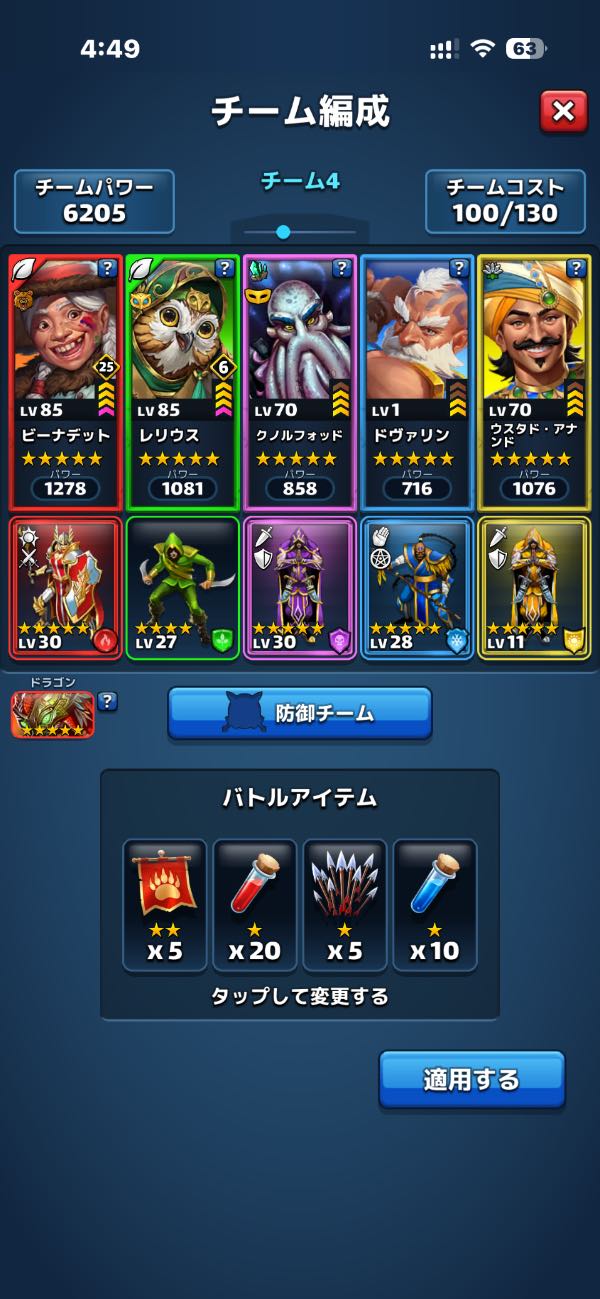Tap the green Lv27 troop card

point(182,588)
